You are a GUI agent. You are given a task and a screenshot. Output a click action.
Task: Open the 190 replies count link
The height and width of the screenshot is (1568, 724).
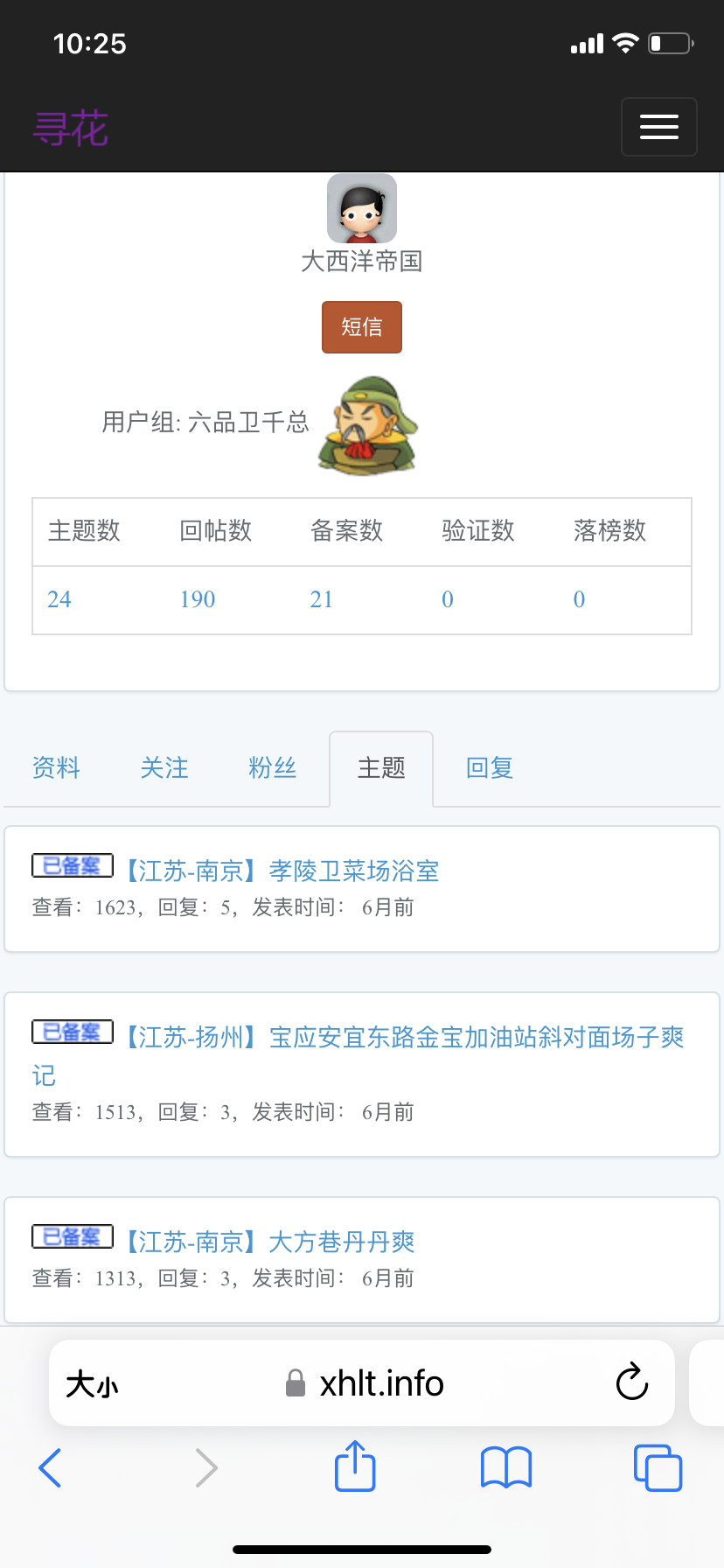point(198,599)
